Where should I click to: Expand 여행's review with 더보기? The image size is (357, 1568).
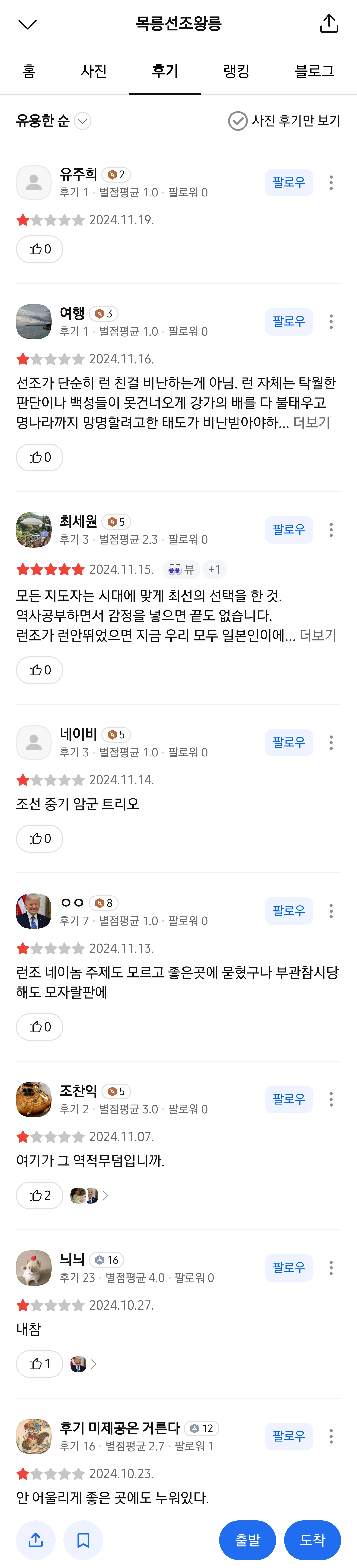tap(311, 422)
